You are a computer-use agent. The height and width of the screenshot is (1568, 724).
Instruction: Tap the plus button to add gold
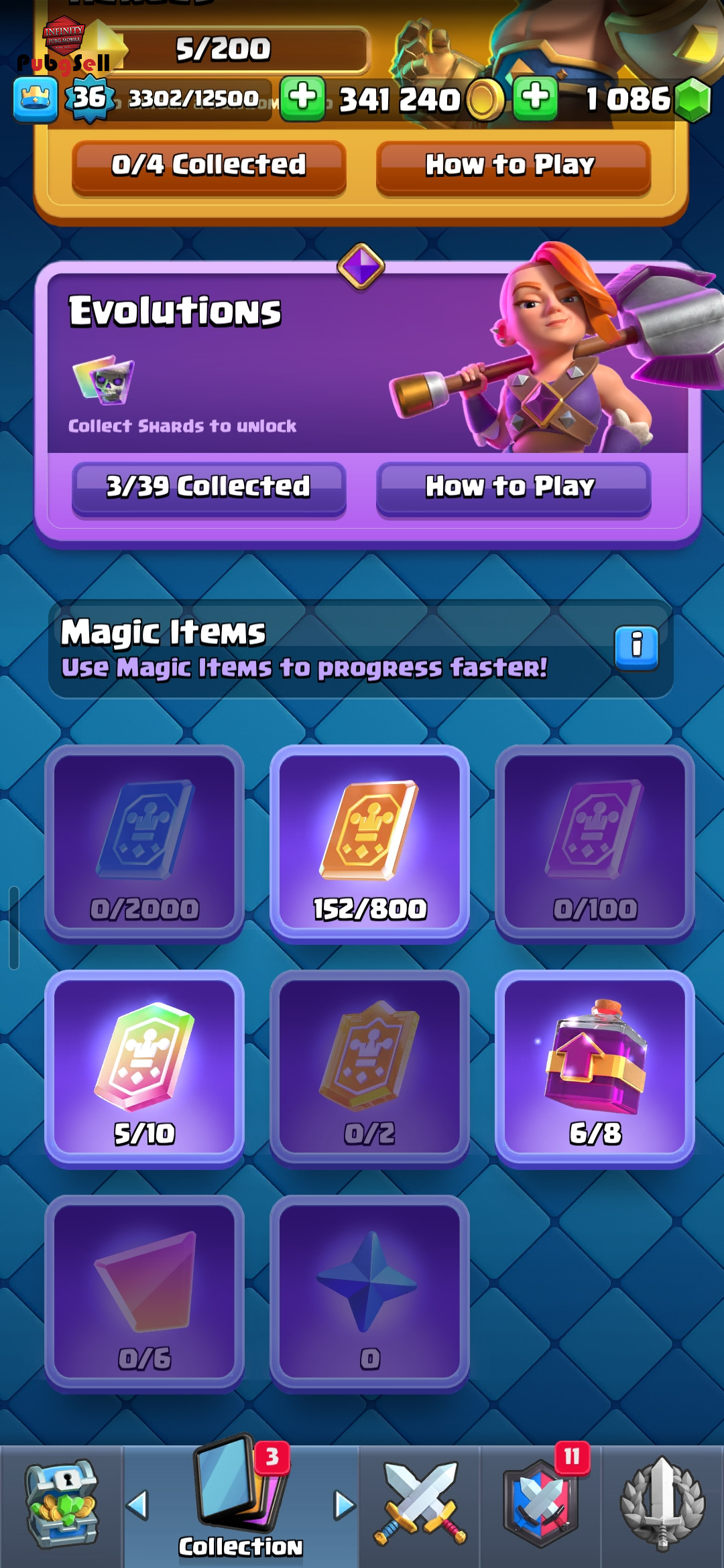[302, 99]
